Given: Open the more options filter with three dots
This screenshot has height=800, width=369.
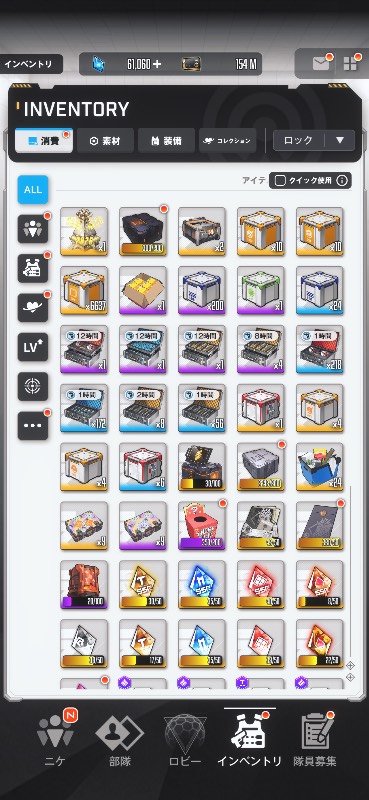Looking at the screenshot, I should coord(33,426).
